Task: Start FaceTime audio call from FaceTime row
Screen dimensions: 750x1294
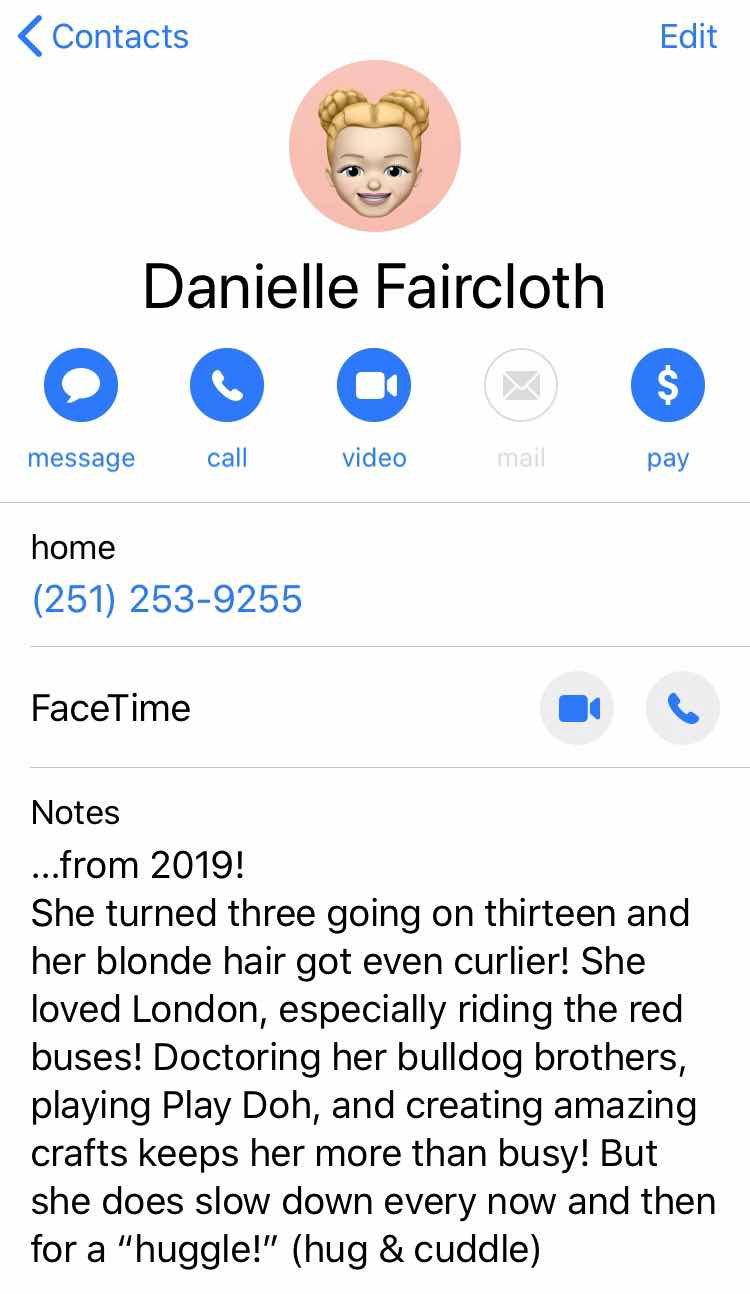Action: [683, 709]
